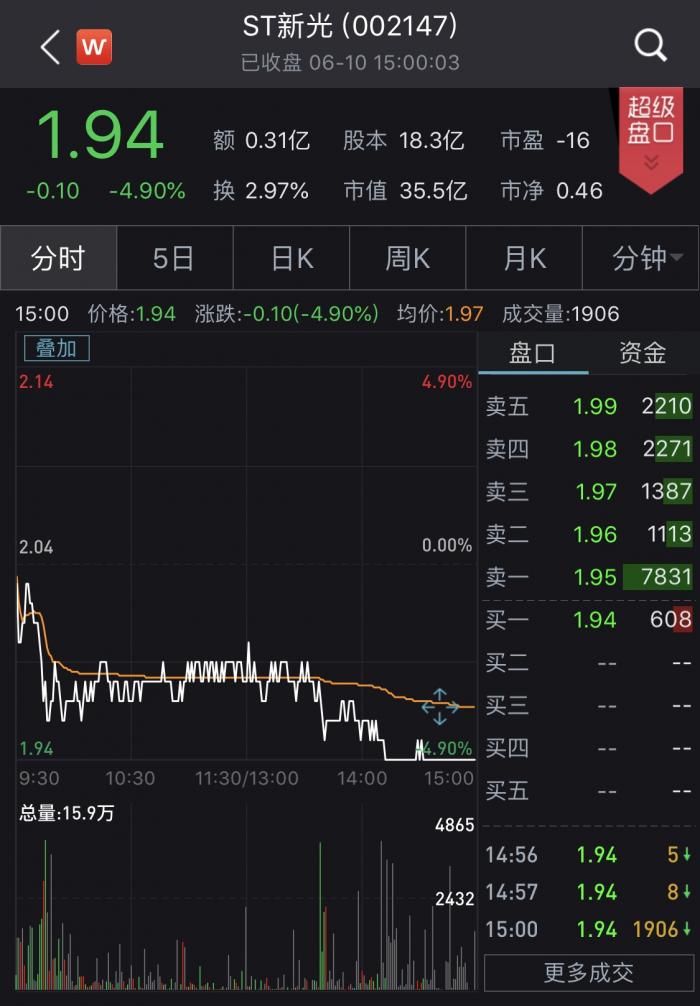Screen dimensions: 700x1006
Task: Select the 日K chart tab
Action: [x=291, y=259]
